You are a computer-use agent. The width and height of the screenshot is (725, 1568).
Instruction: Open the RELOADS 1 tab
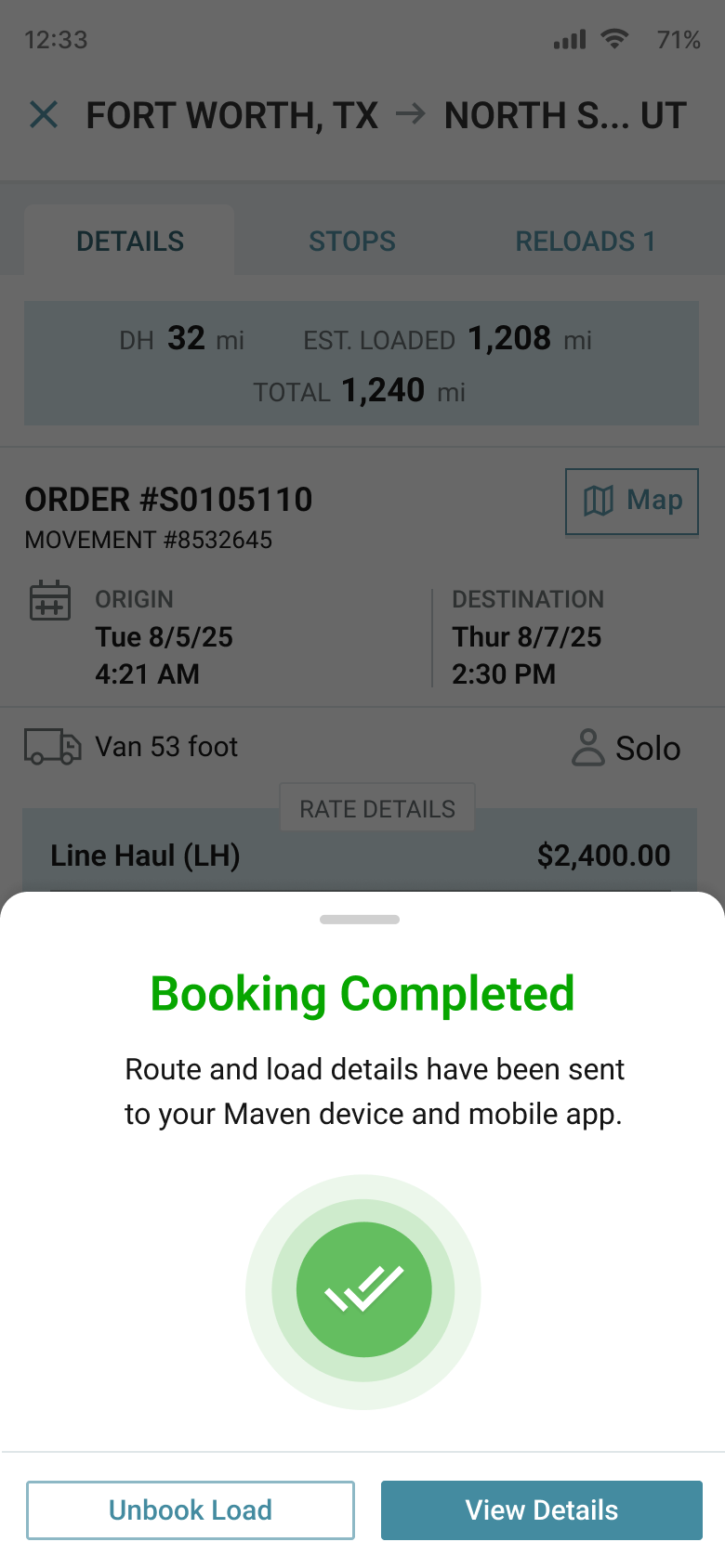pyautogui.click(x=585, y=241)
